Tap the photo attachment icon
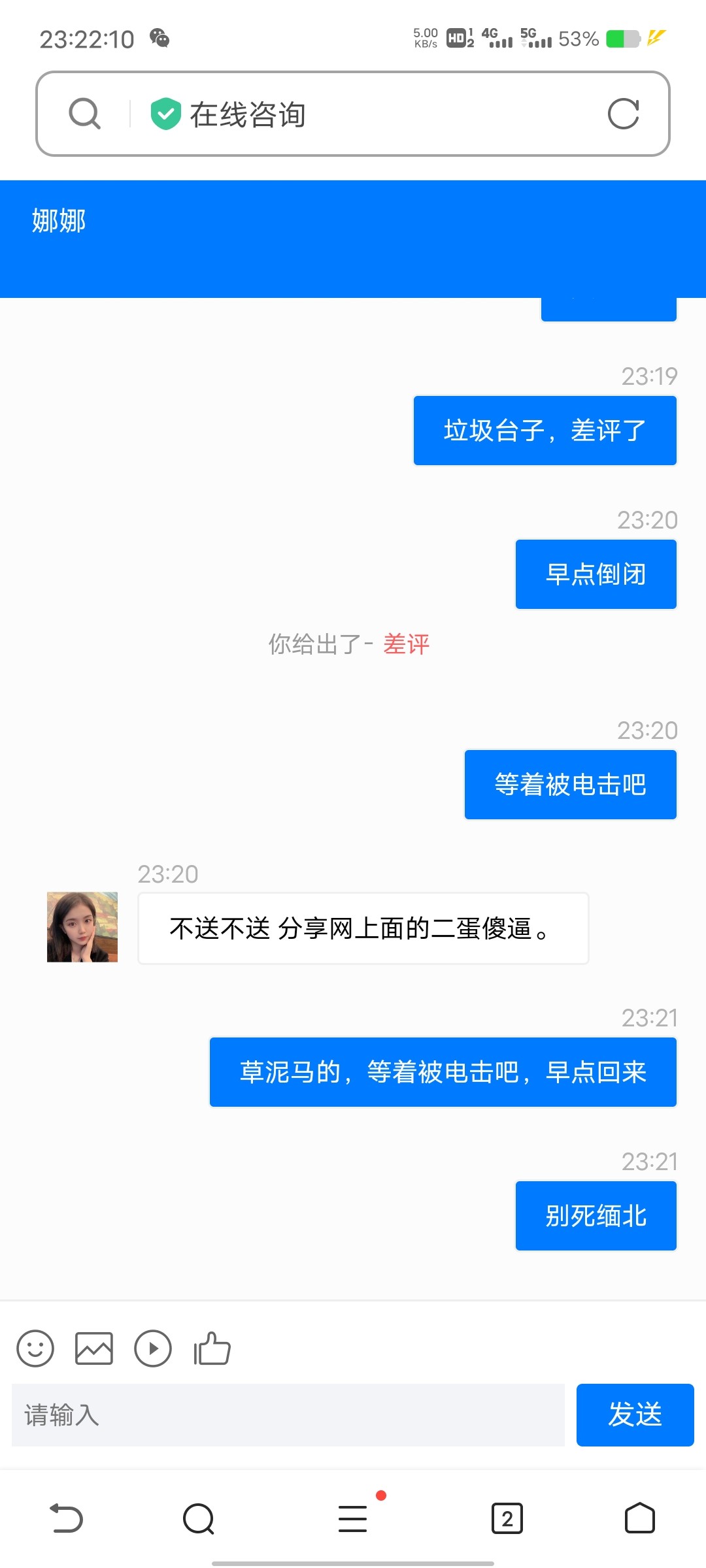Viewport: 706px width, 1568px height. tap(93, 1348)
